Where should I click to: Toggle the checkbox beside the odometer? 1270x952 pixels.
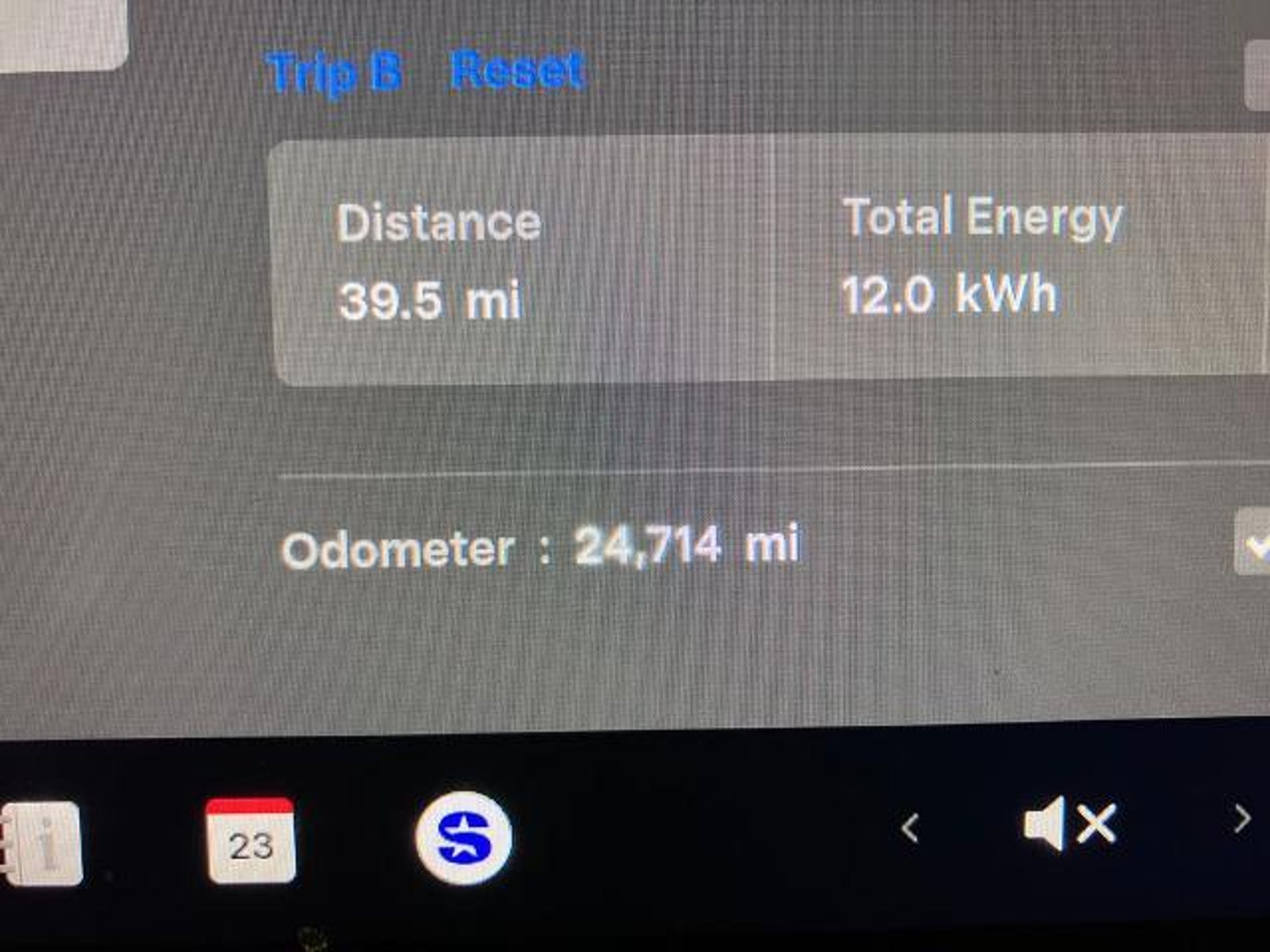(x=1254, y=542)
